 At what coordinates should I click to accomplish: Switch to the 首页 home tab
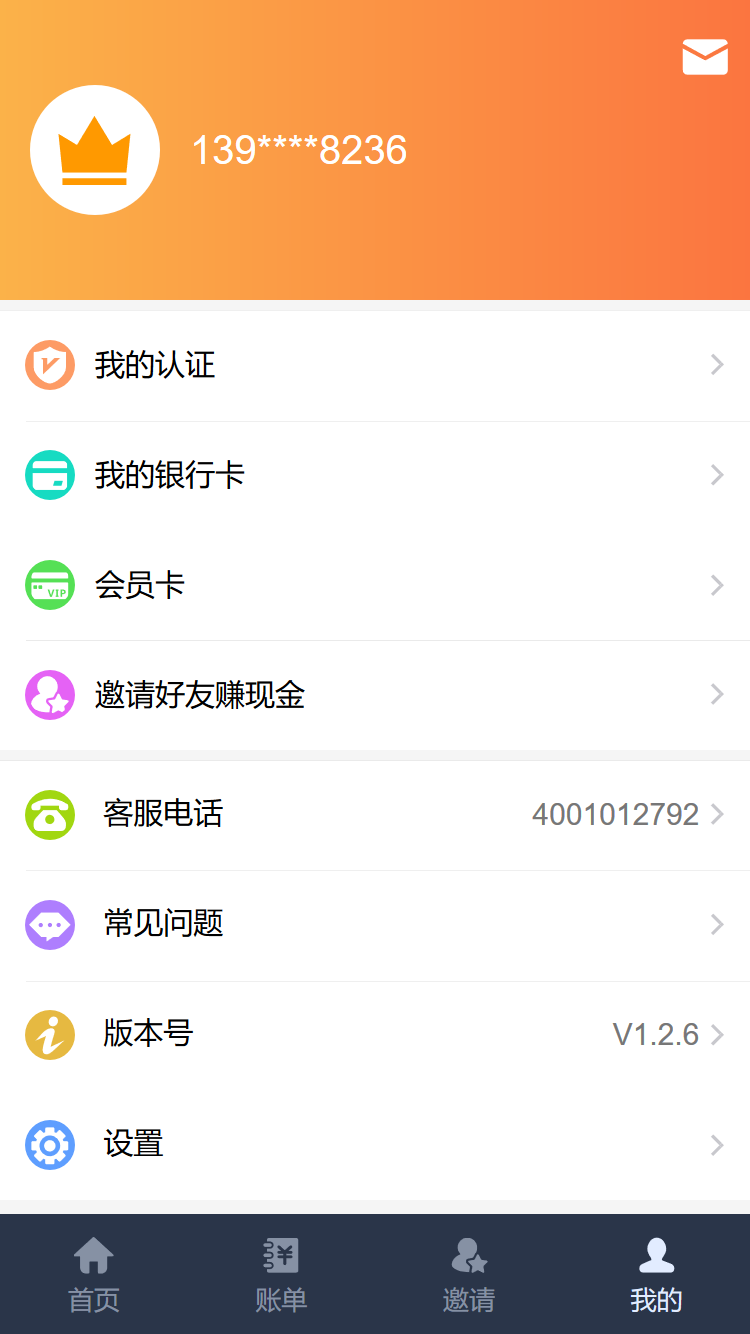click(x=94, y=1275)
